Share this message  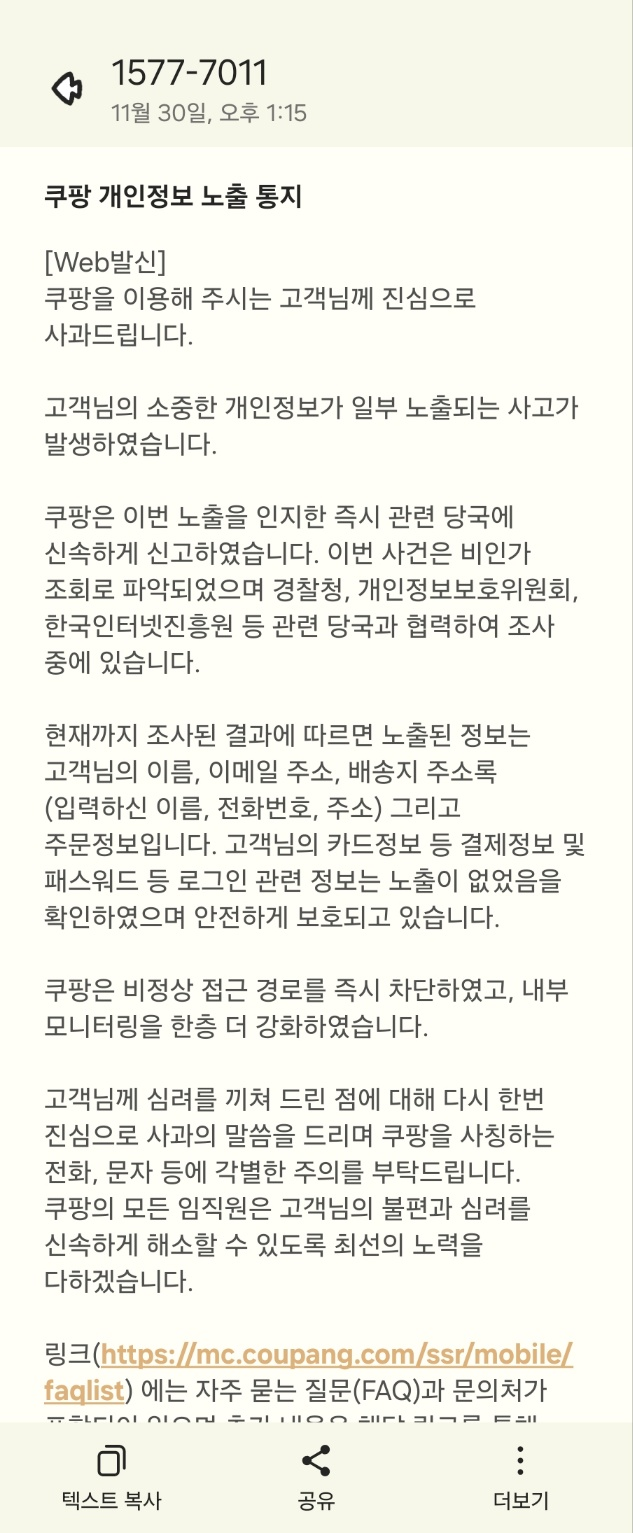pyautogui.click(x=316, y=1478)
